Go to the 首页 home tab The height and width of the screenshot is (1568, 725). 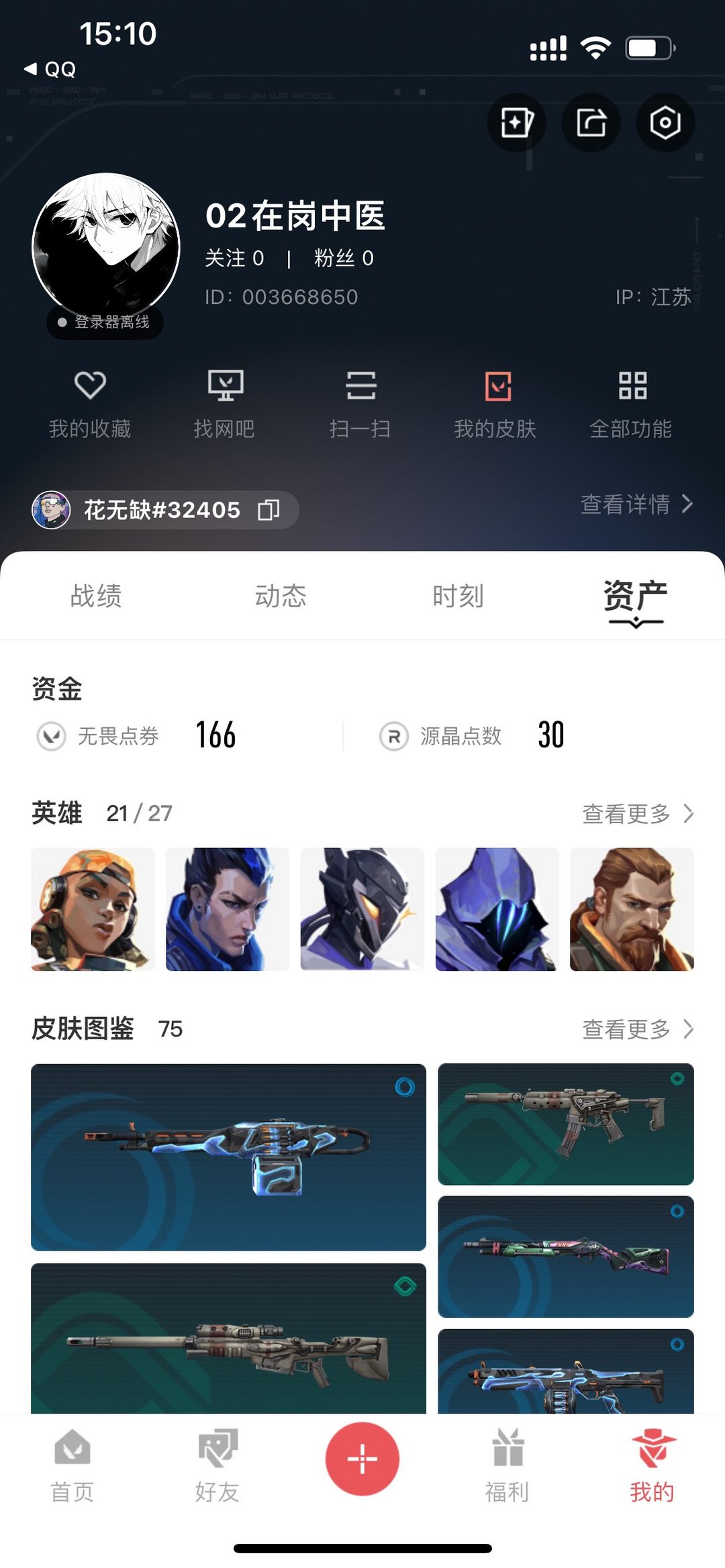pyautogui.click(x=72, y=1466)
